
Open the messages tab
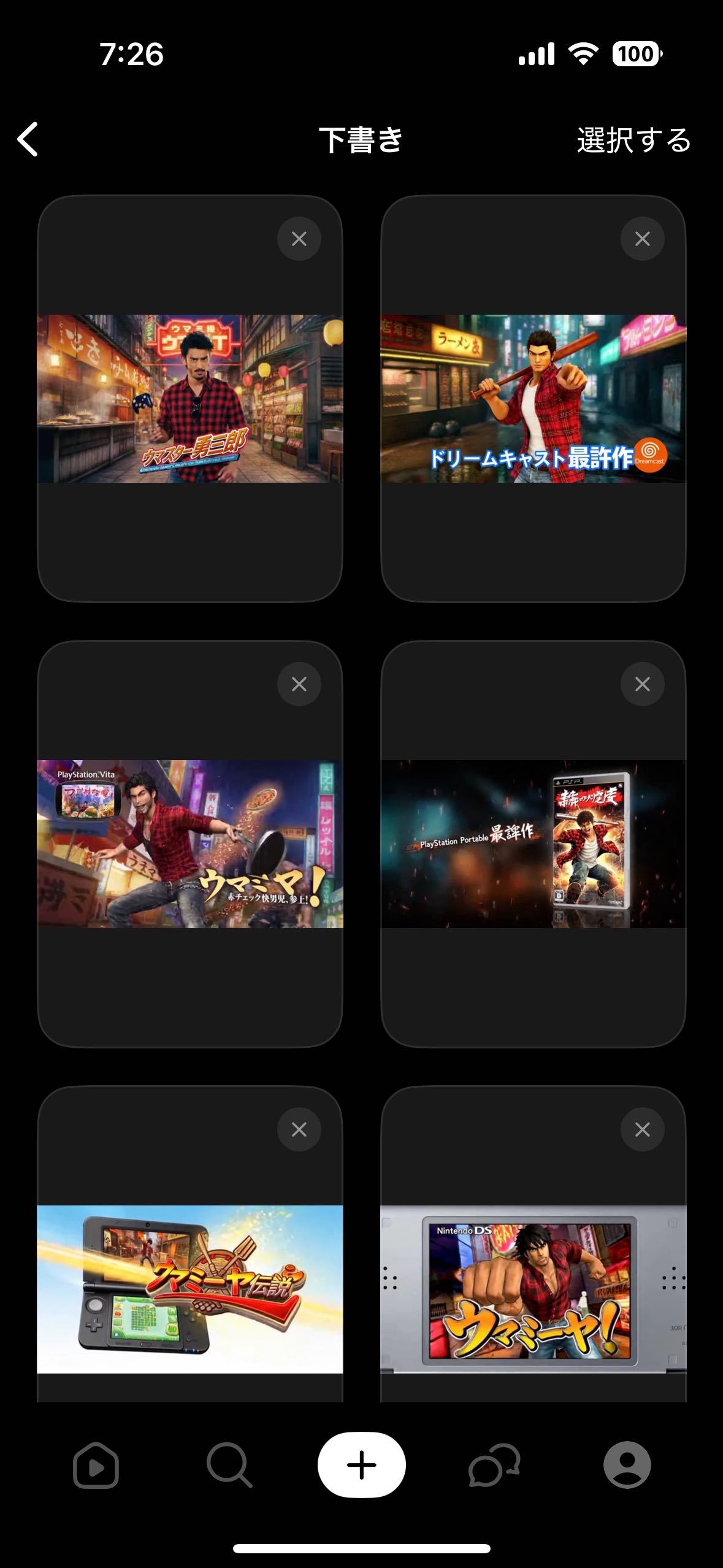click(494, 1466)
